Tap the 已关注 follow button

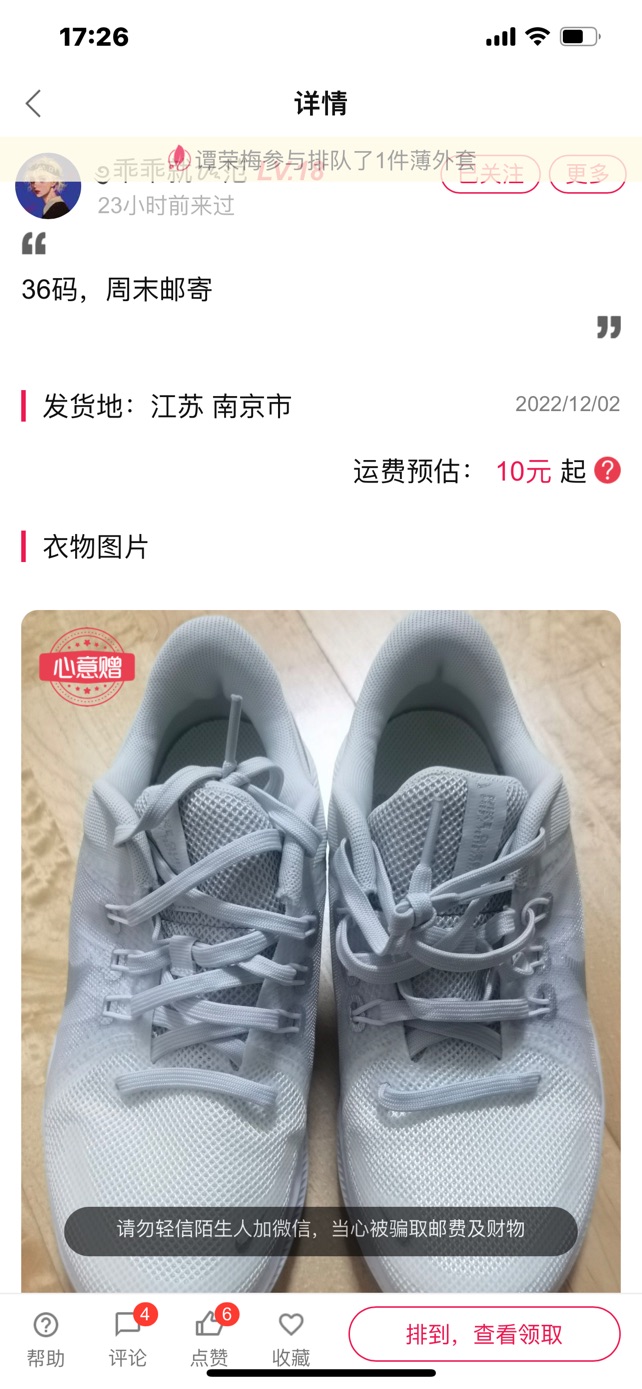(490, 175)
